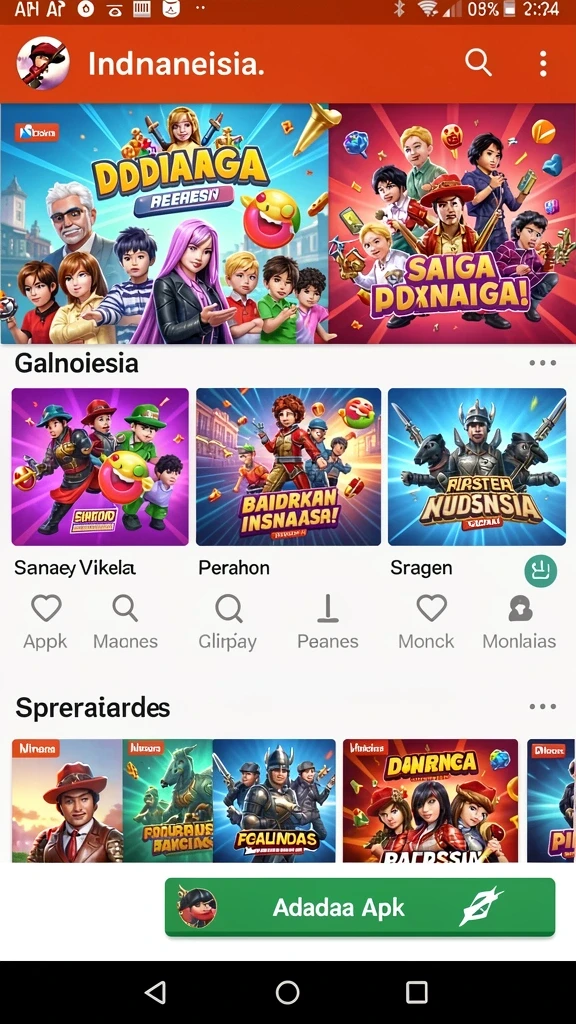Open the three-dot overflow menu in the app bar
The image size is (576, 1024).
click(x=543, y=64)
